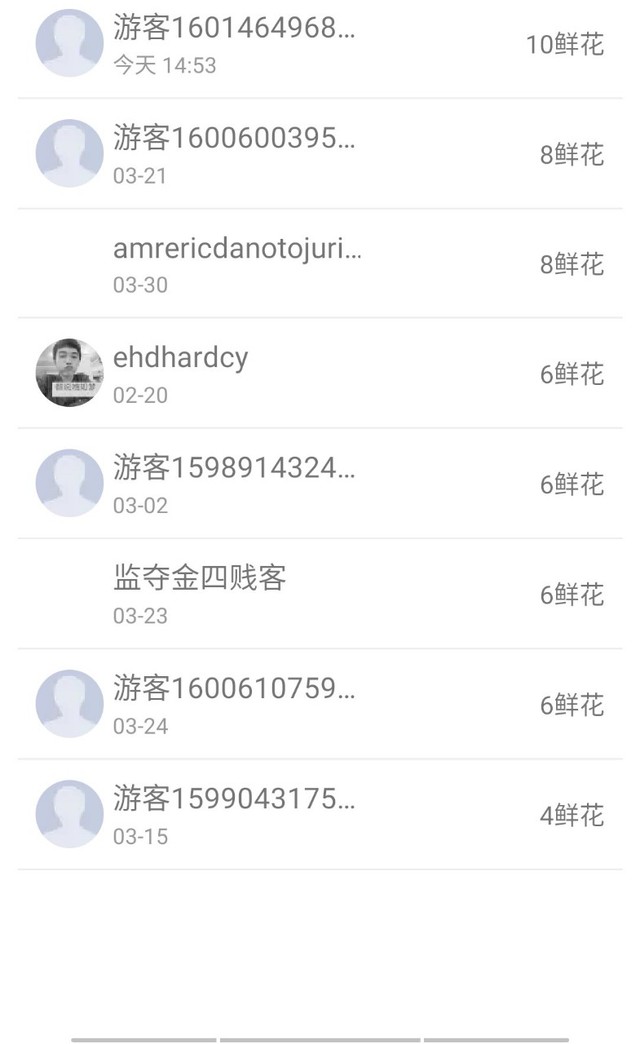Open the 游客1599043175… row with 4鲜花
Screen dimensions: 640x1044
click(320, 814)
